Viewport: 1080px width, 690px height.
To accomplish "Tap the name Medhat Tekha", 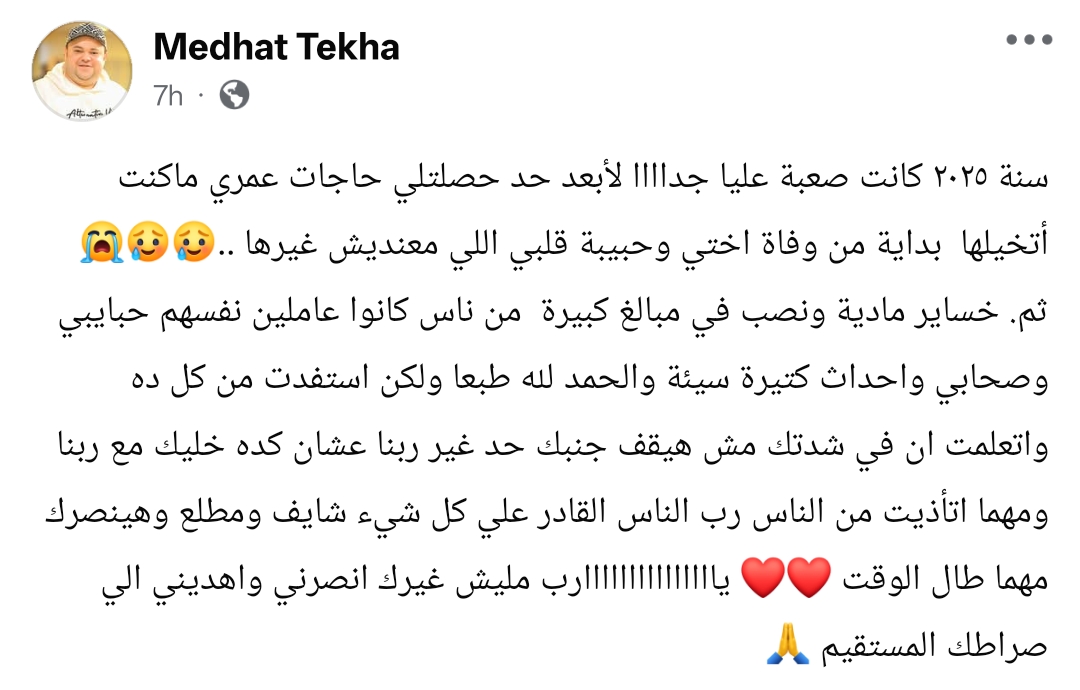I will point(276,46).
